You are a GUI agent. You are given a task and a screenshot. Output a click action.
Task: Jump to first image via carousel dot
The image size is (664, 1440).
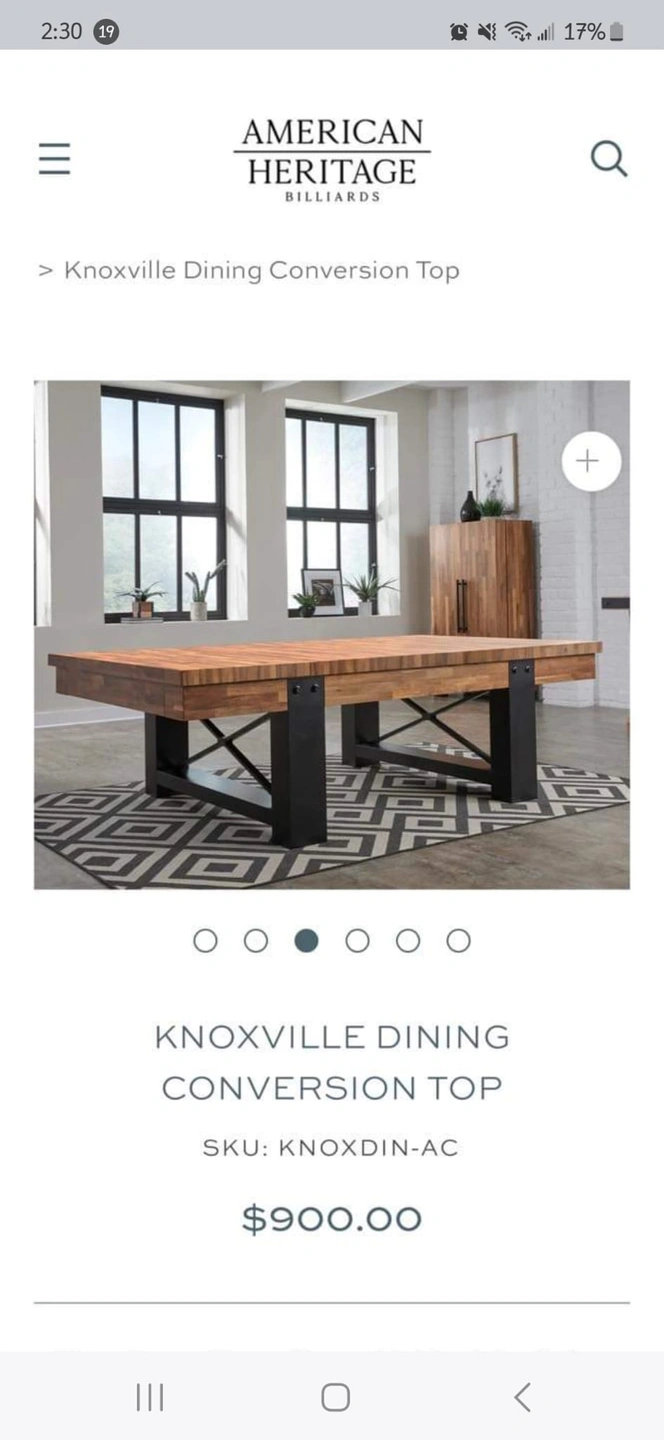pos(205,941)
